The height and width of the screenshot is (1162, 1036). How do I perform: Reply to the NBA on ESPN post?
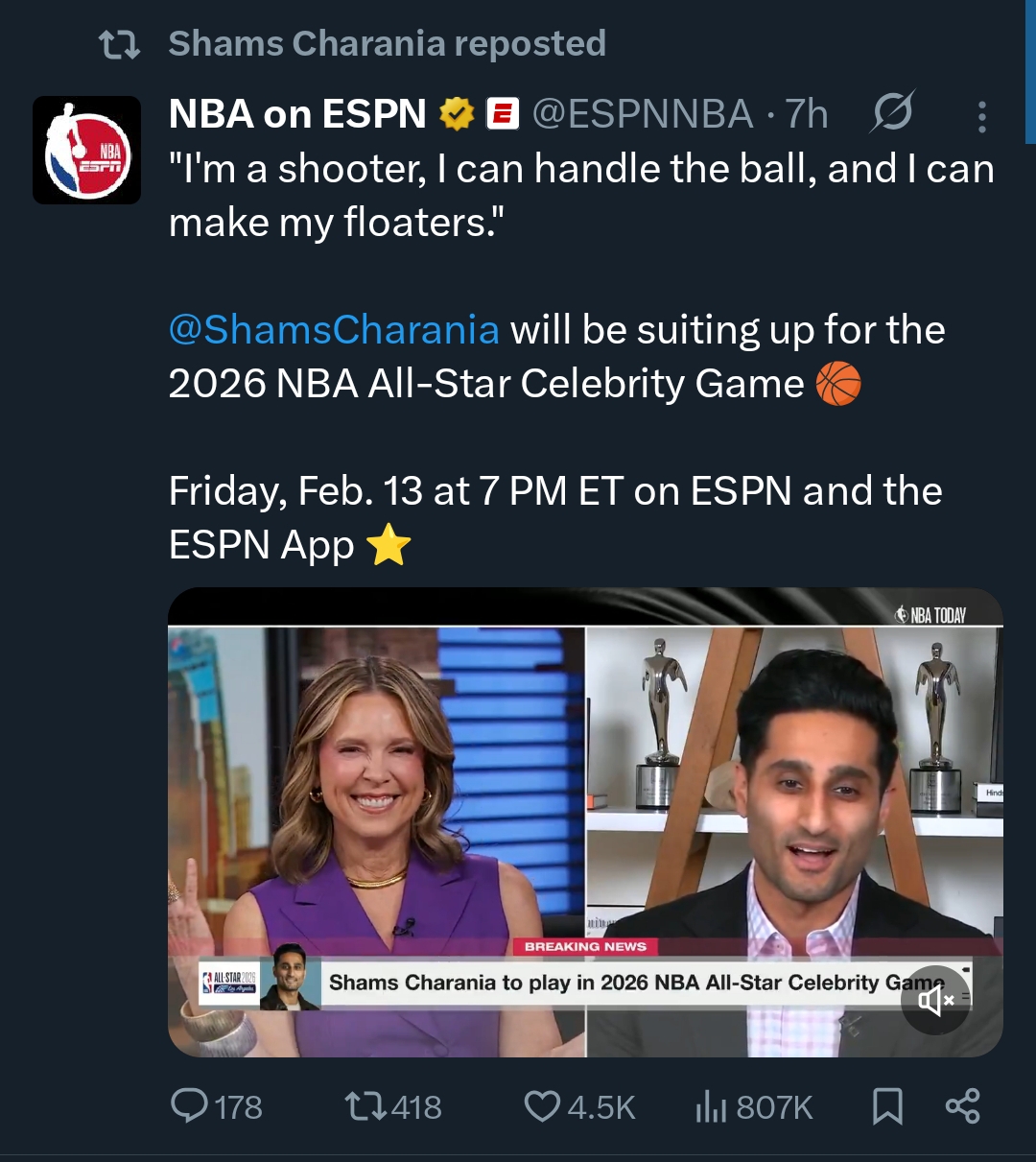pyautogui.click(x=190, y=1106)
